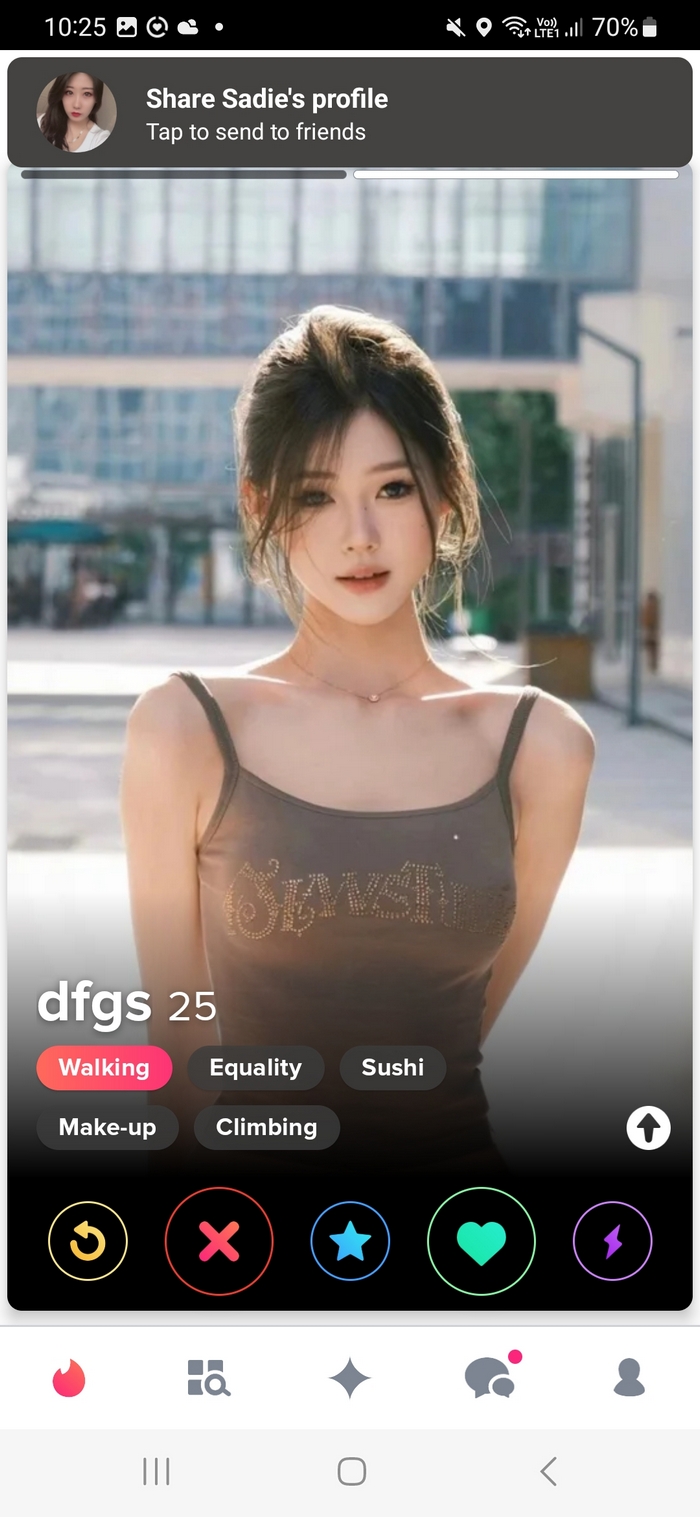Switch to the flame home tab
Image resolution: width=700 pixels, height=1517 pixels.
[69, 1379]
